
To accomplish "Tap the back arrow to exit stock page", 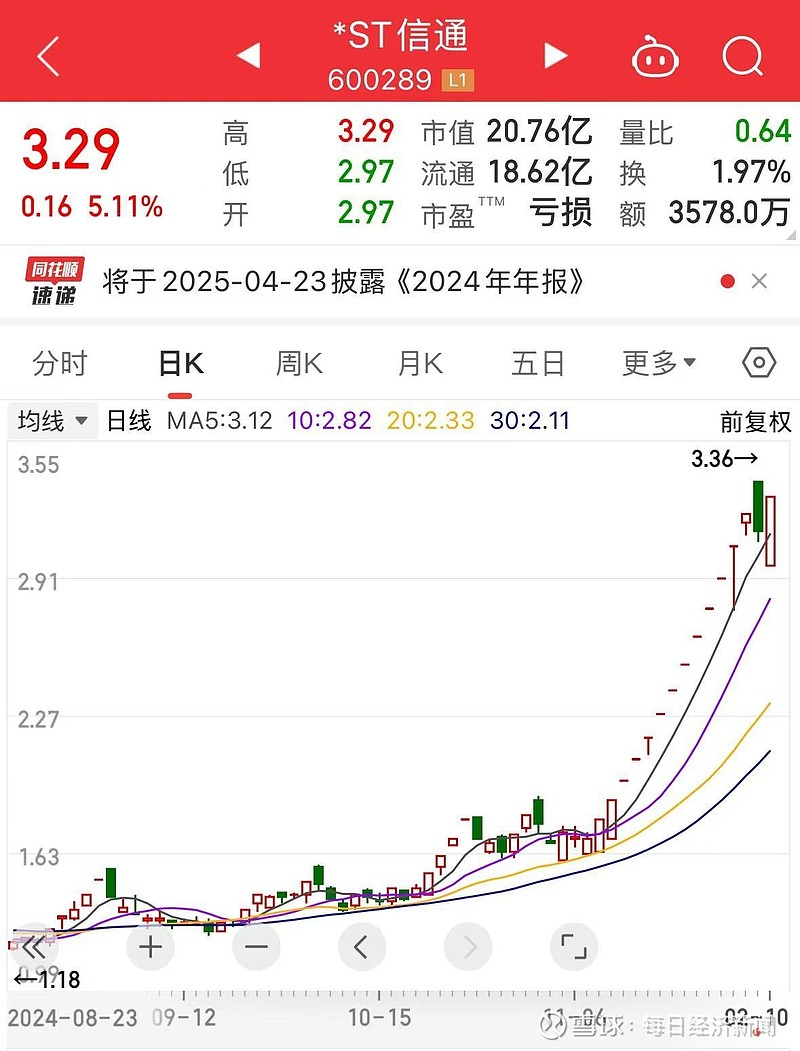I will (47, 56).
